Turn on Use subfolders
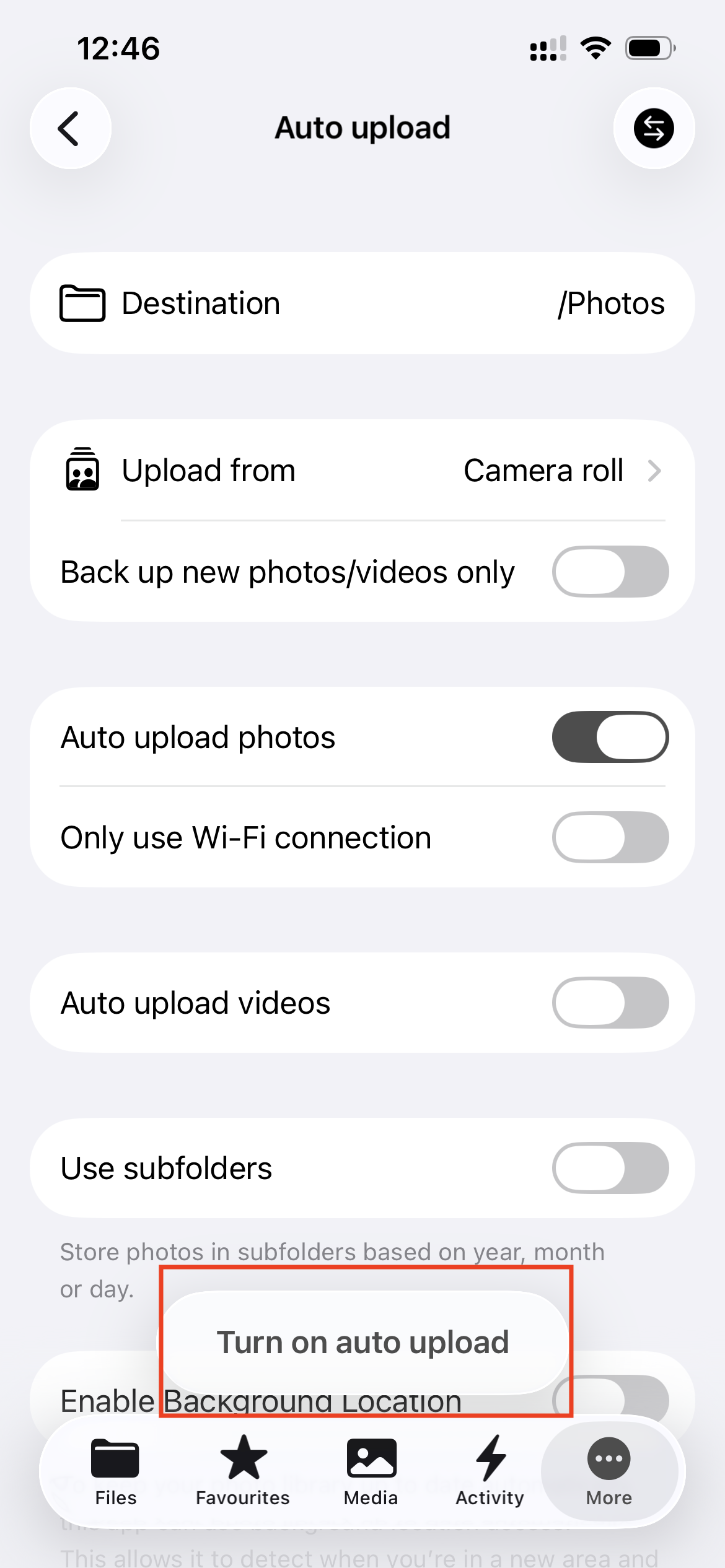Viewport: 725px width, 1568px height. 610,1168
